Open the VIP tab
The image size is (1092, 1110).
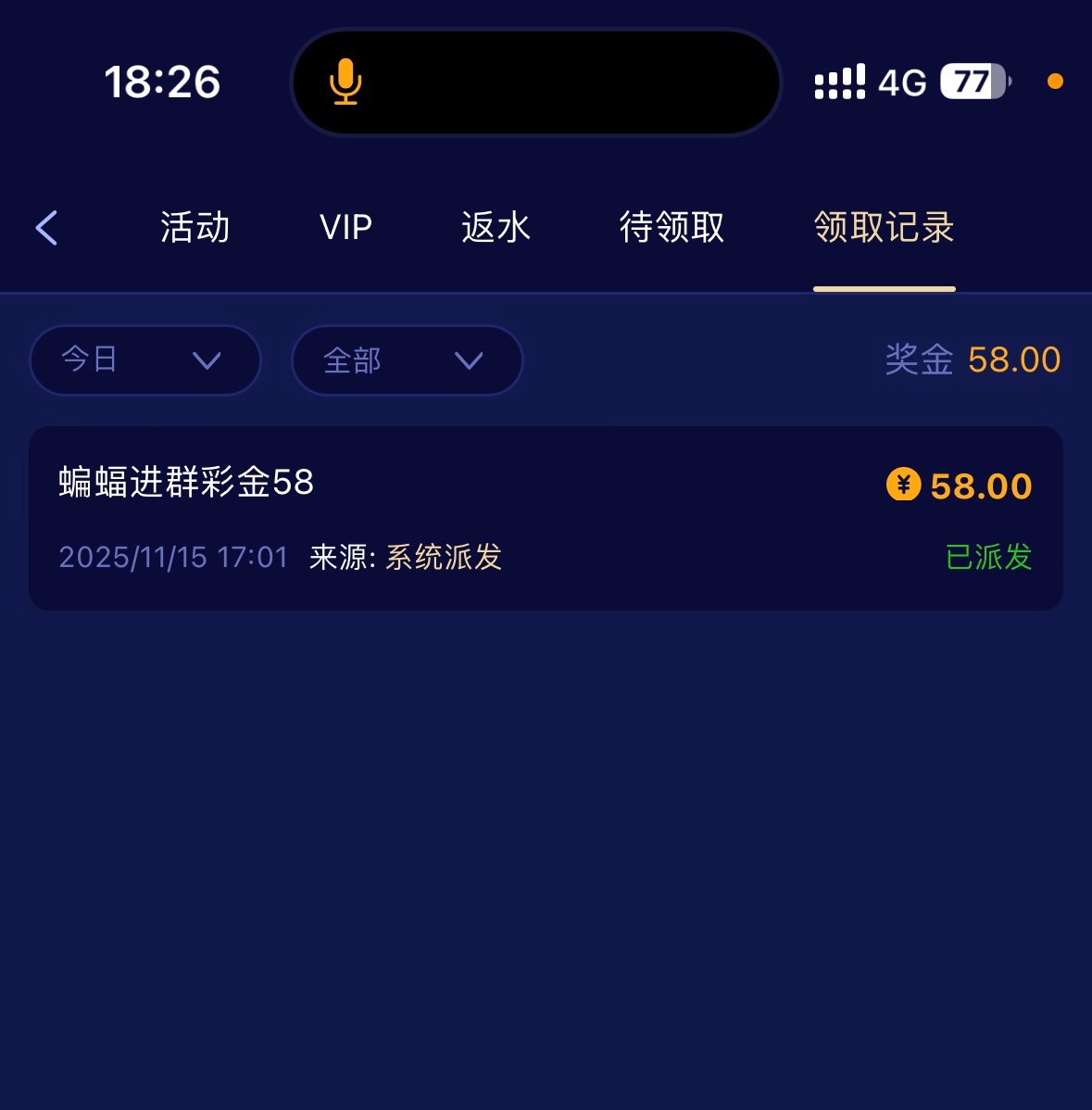click(x=345, y=228)
